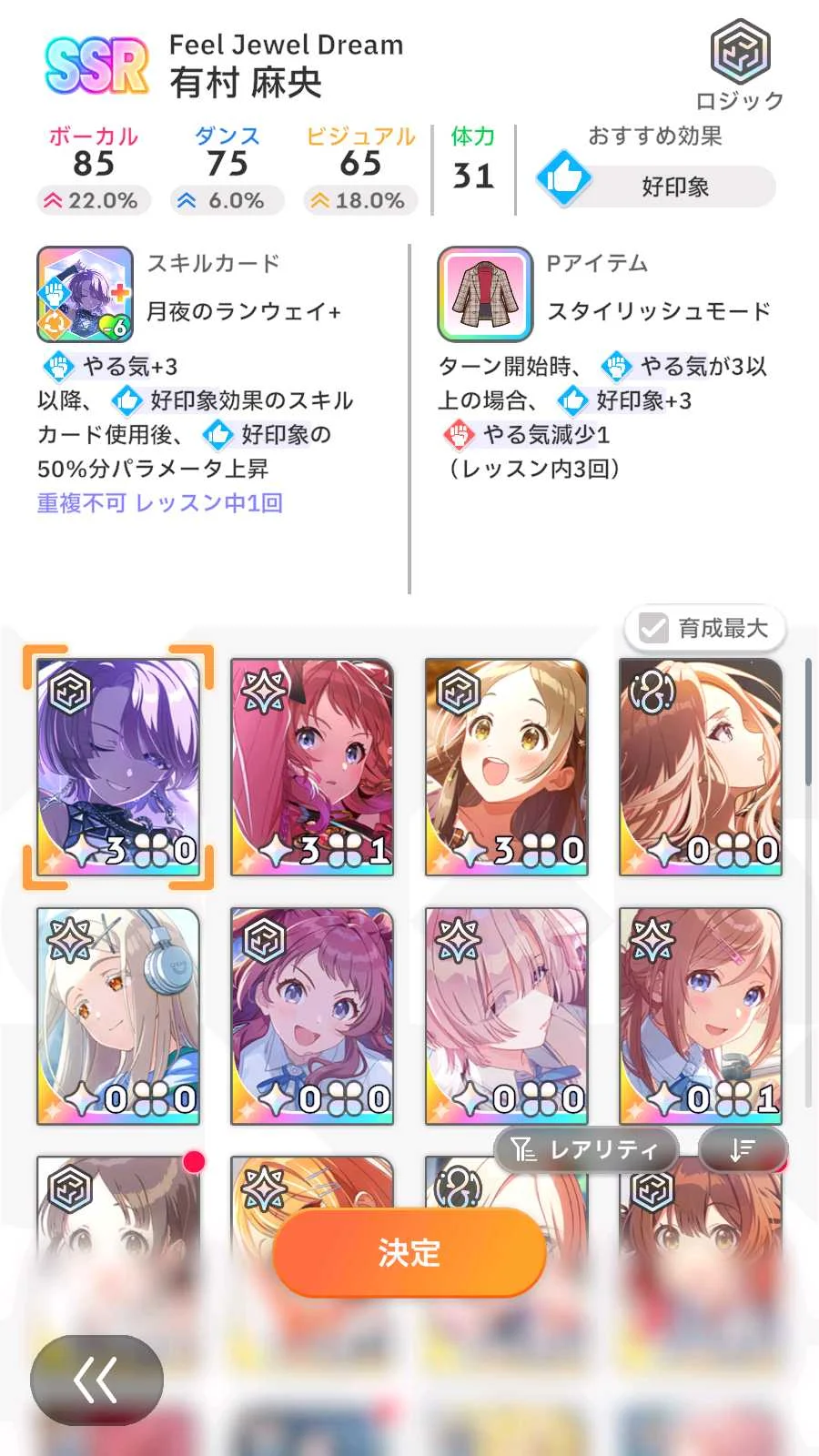Select the pink-haired idol card
The image size is (819, 1456).
(506, 1016)
